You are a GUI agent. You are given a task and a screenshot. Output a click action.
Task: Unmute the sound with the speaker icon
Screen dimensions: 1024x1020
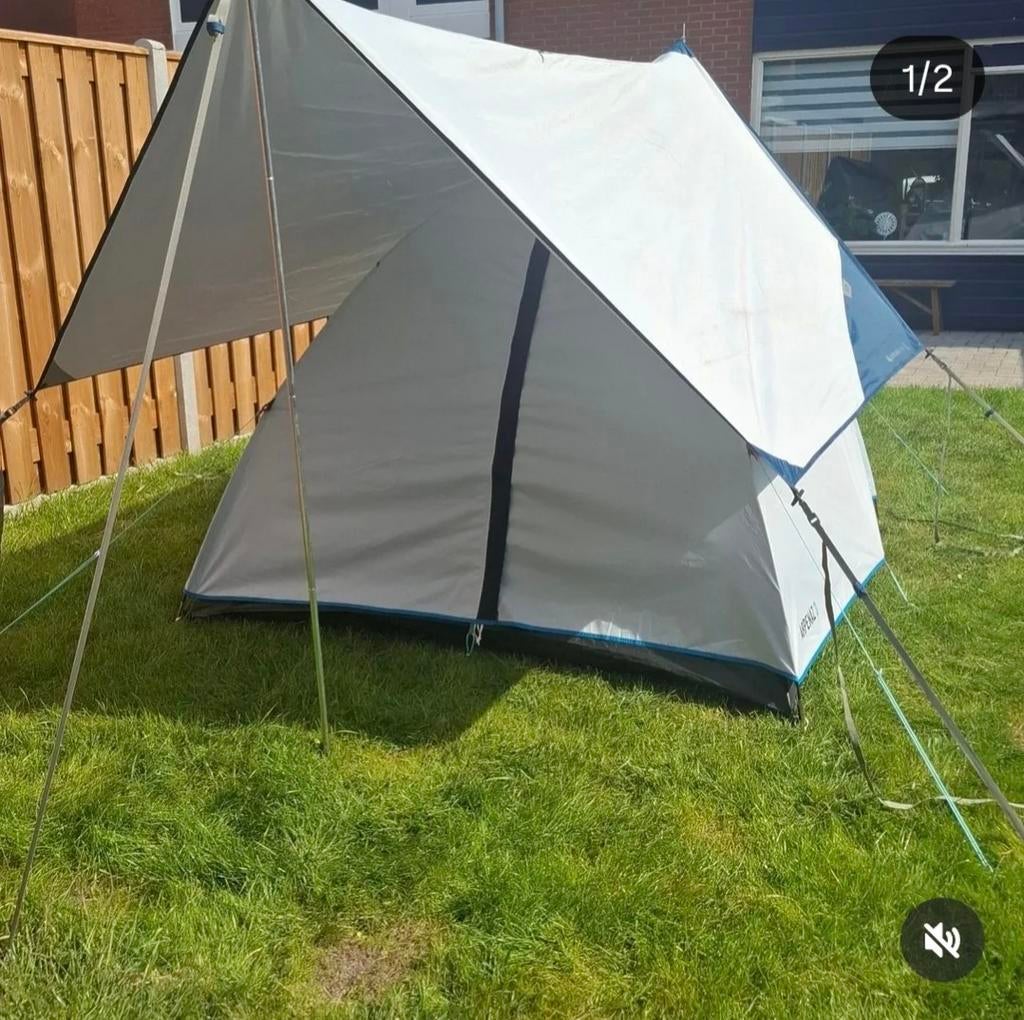click(x=941, y=939)
